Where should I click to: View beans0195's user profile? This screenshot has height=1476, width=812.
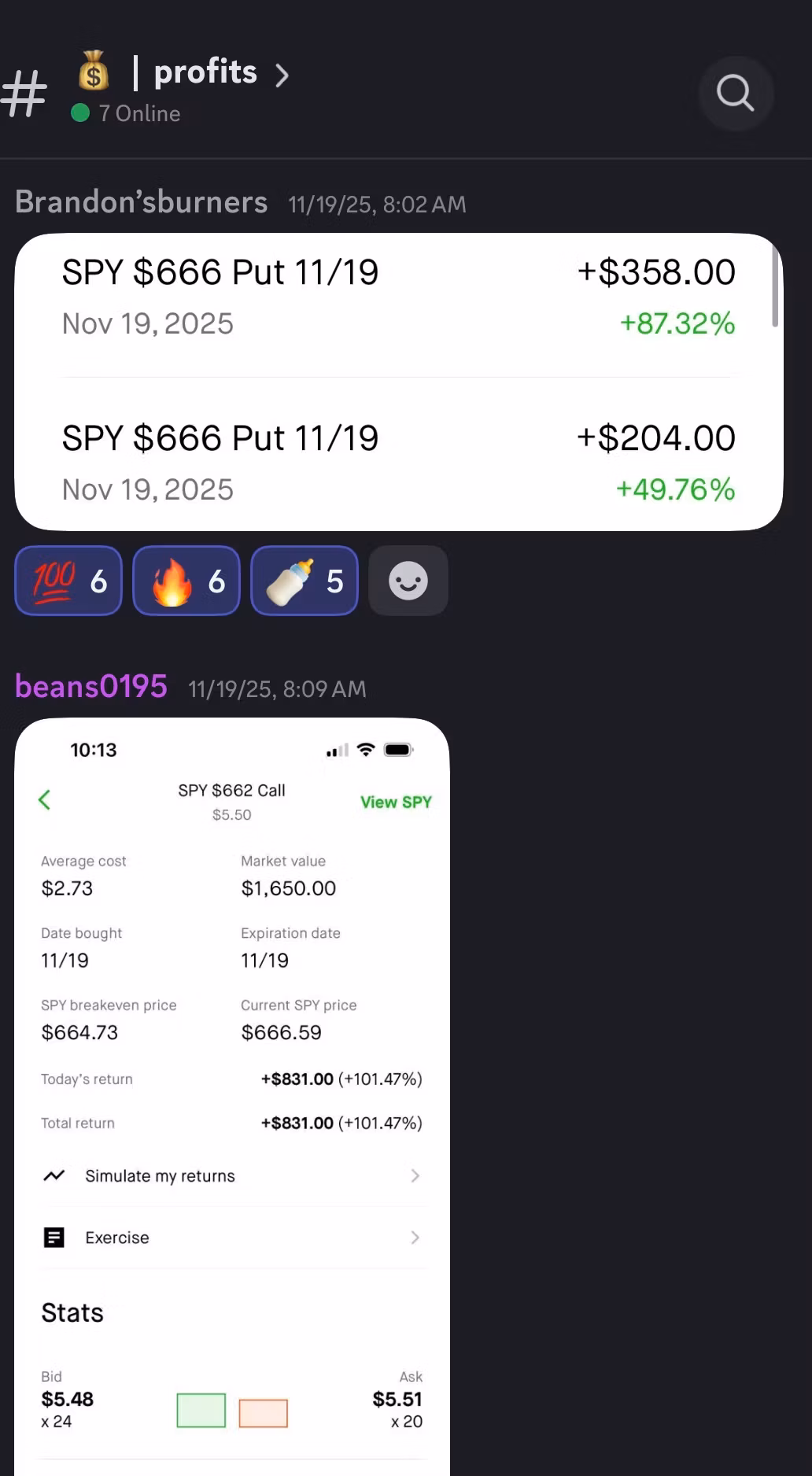pyautogui.click(x=91, y=687)
